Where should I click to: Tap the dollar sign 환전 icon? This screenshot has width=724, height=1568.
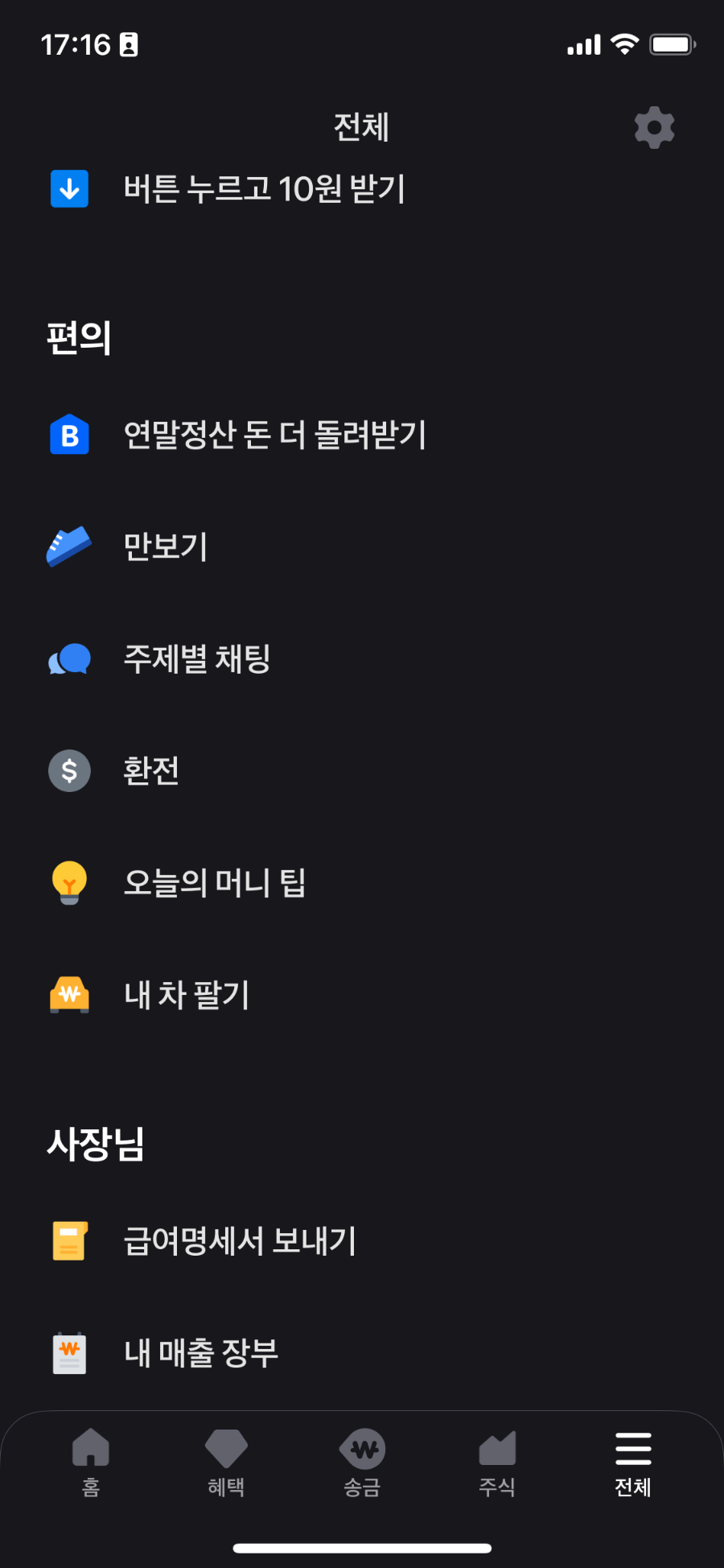69,770
